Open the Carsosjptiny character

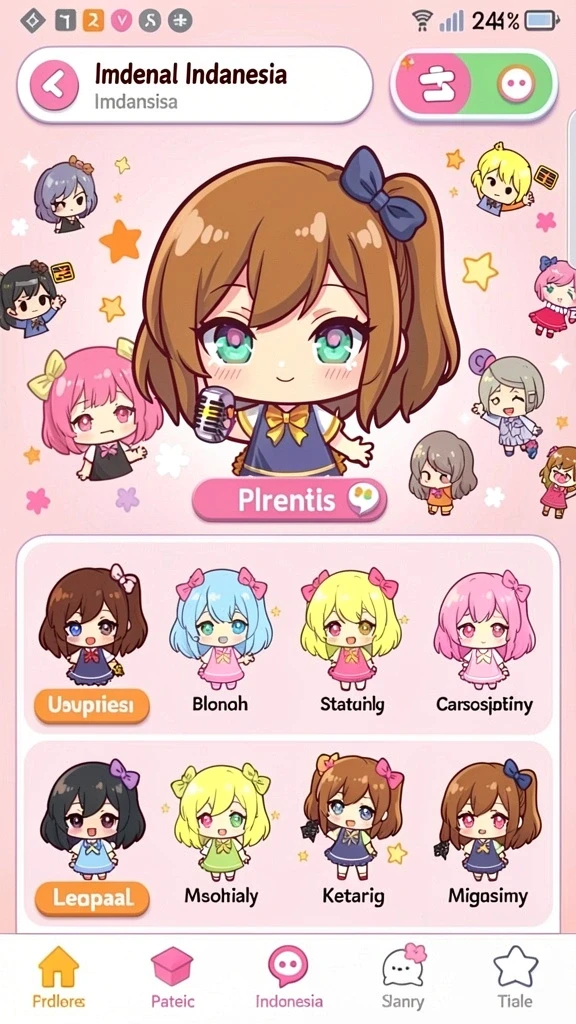click(x=484, y=638)
